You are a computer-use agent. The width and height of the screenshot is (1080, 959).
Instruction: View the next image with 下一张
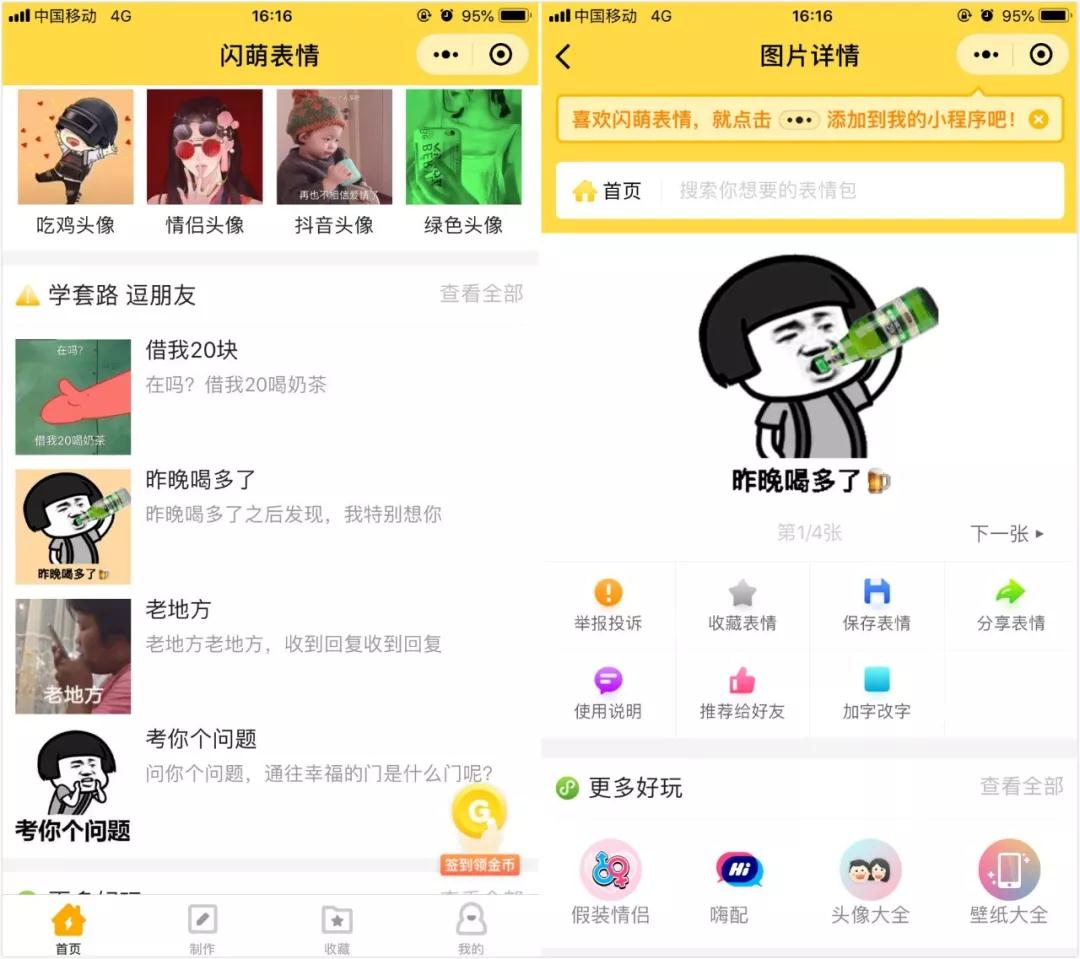1006,534
